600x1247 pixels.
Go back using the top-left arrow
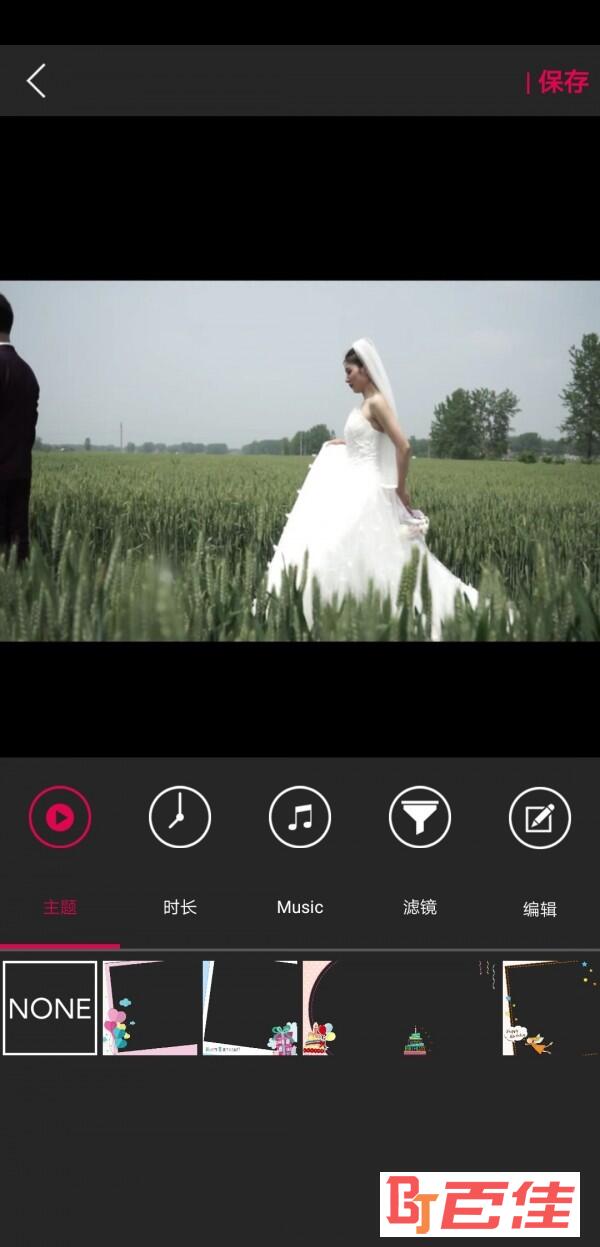coord(36,81)
